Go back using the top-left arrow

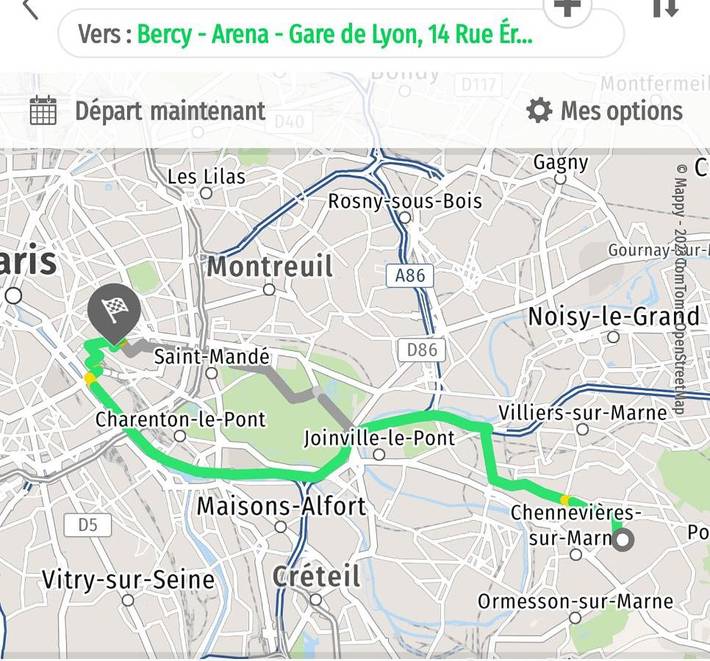coord(30,8)
